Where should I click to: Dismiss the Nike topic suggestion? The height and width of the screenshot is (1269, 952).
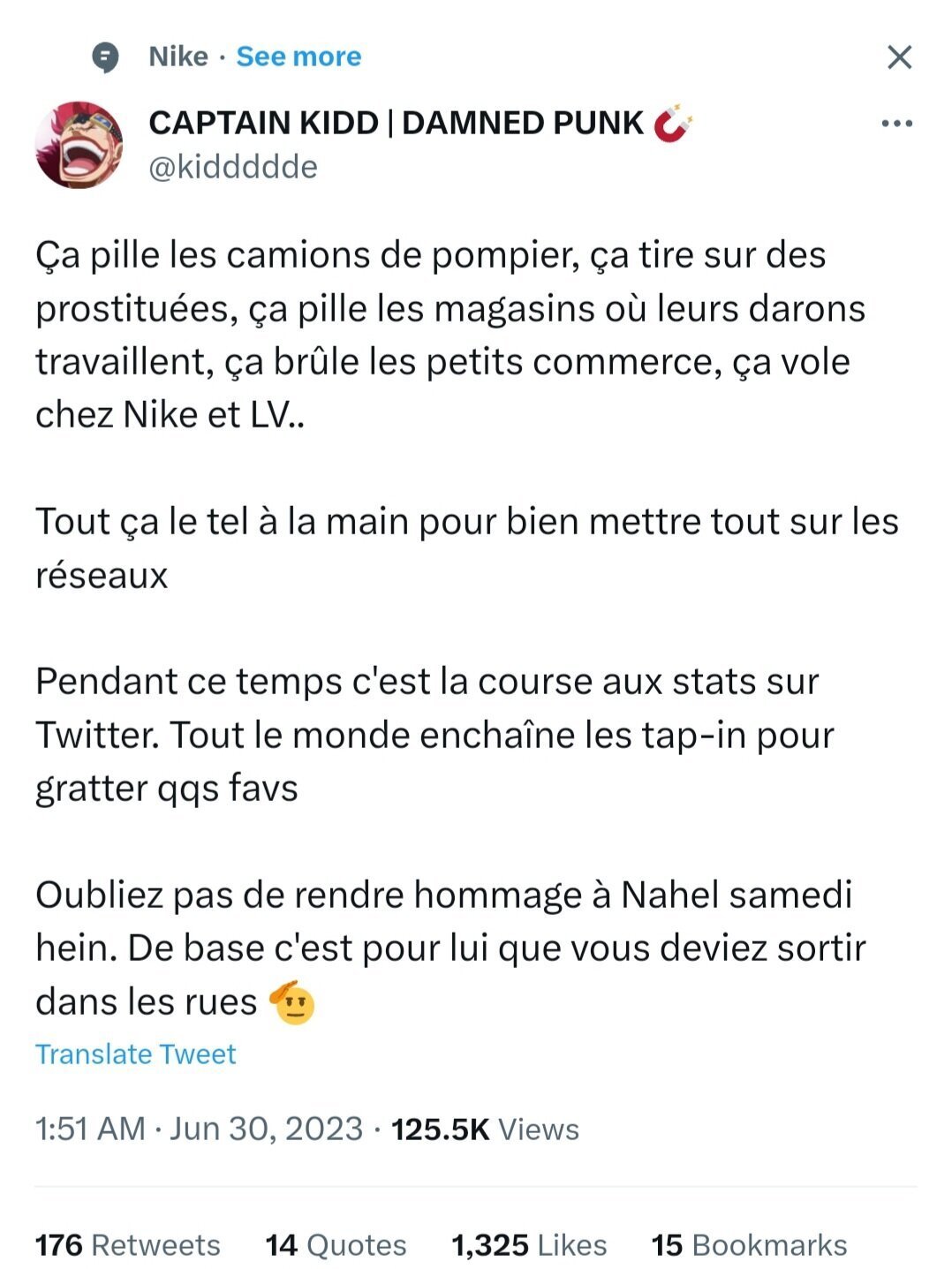899,57
